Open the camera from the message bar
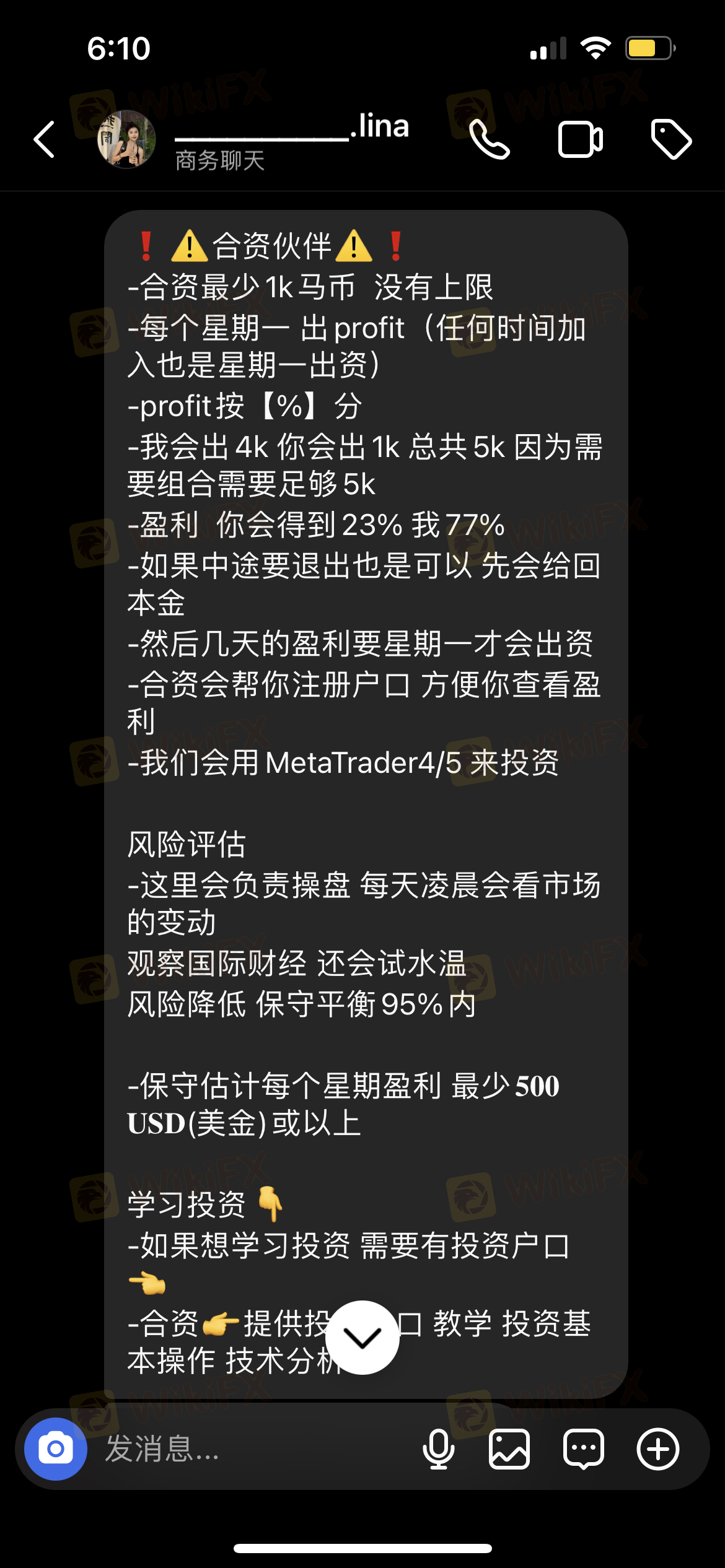The image size is (725, 1568). coord(56,1449)
